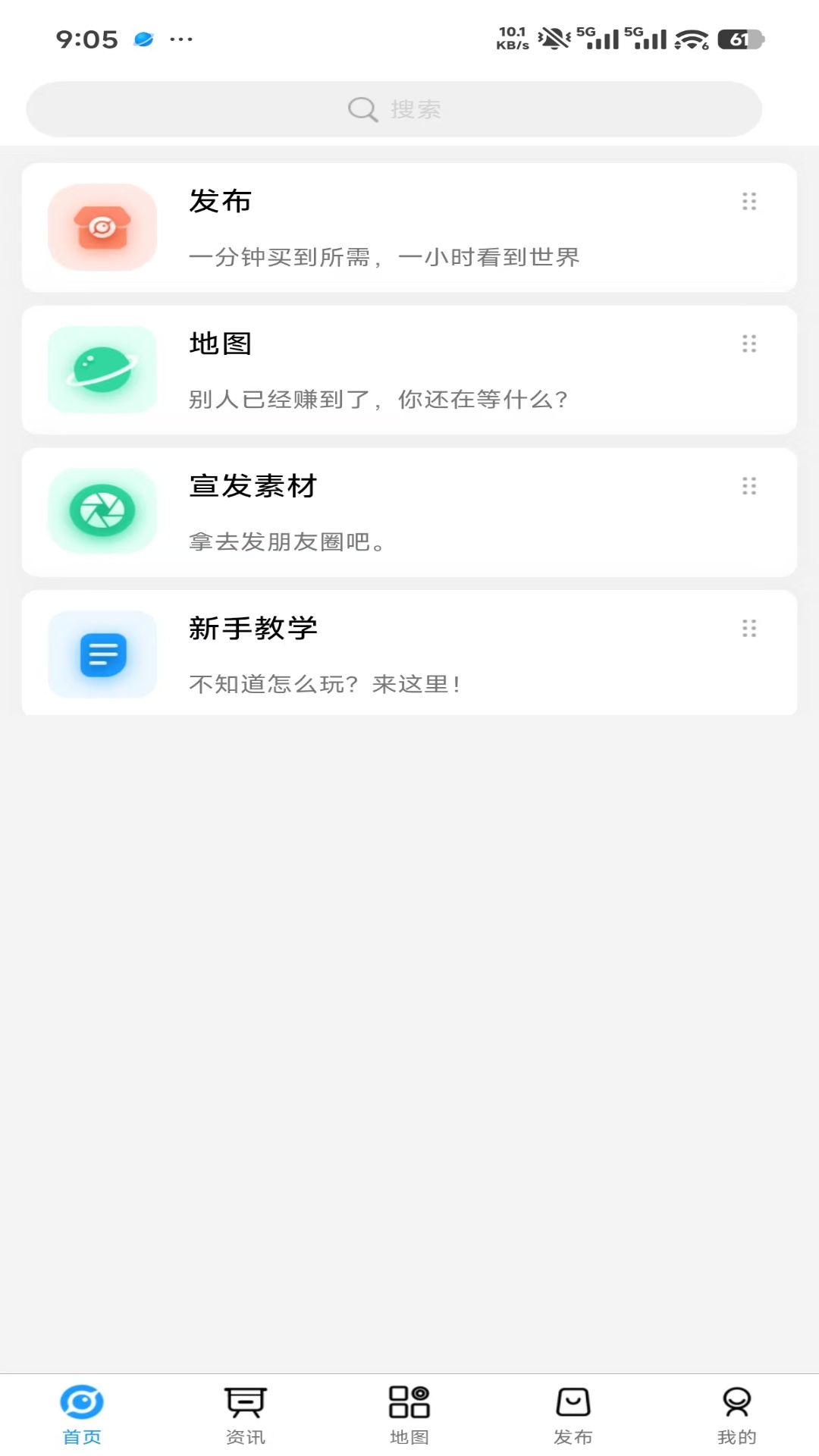
Task: Click the 宣发素材 aperture icon
Action: 102,510
